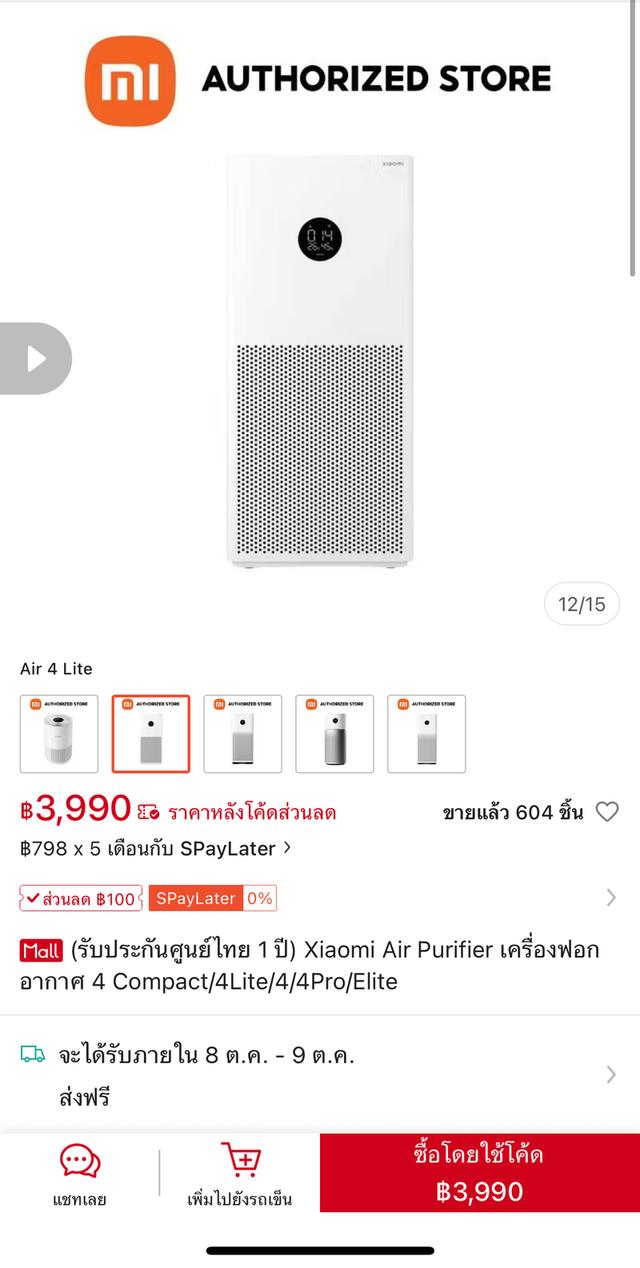640x1268 pixels.
Task: Buy with code for ฿3,990
Action: tap(479, 1173)
